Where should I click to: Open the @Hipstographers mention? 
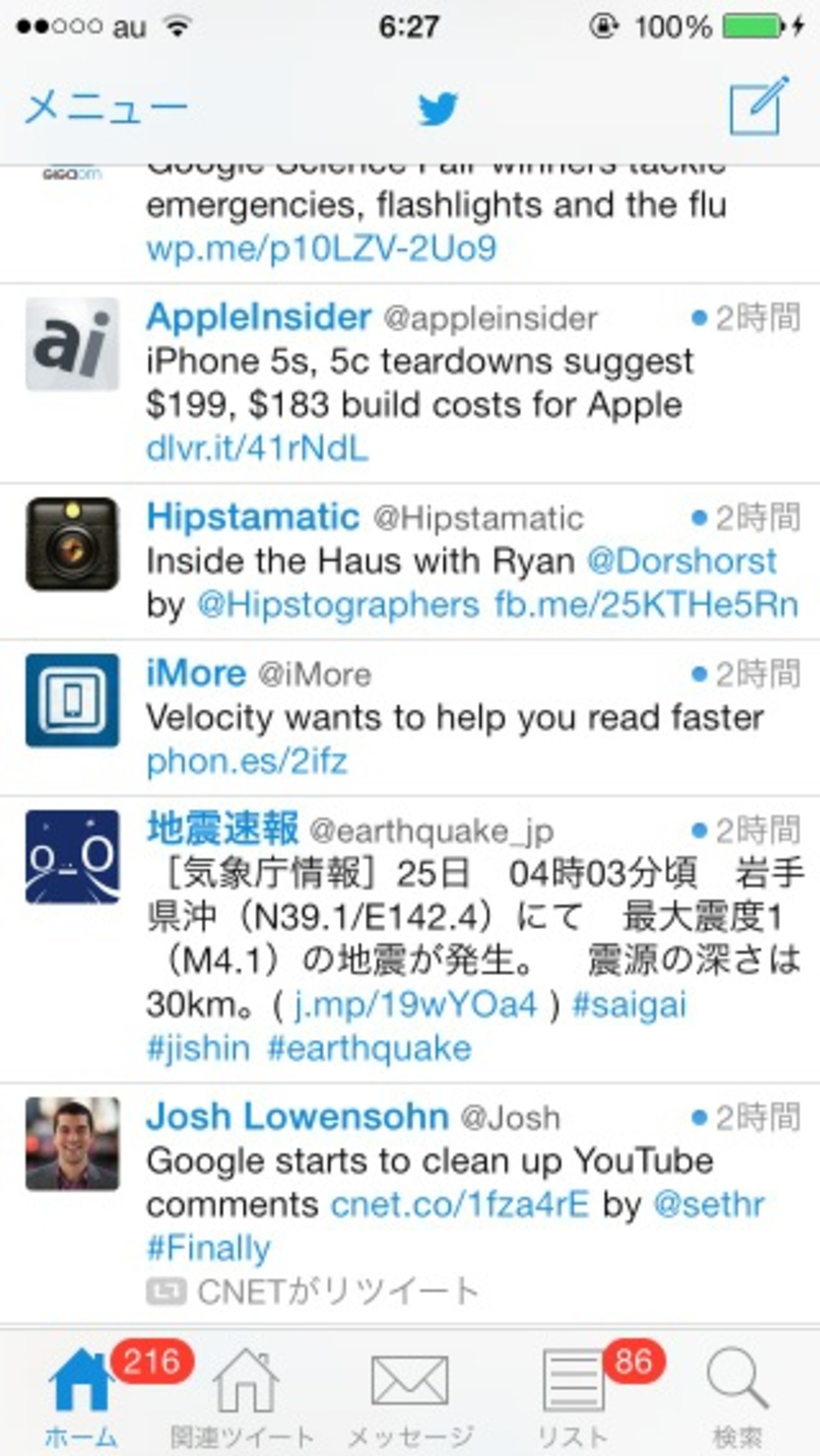click(338, 606)
